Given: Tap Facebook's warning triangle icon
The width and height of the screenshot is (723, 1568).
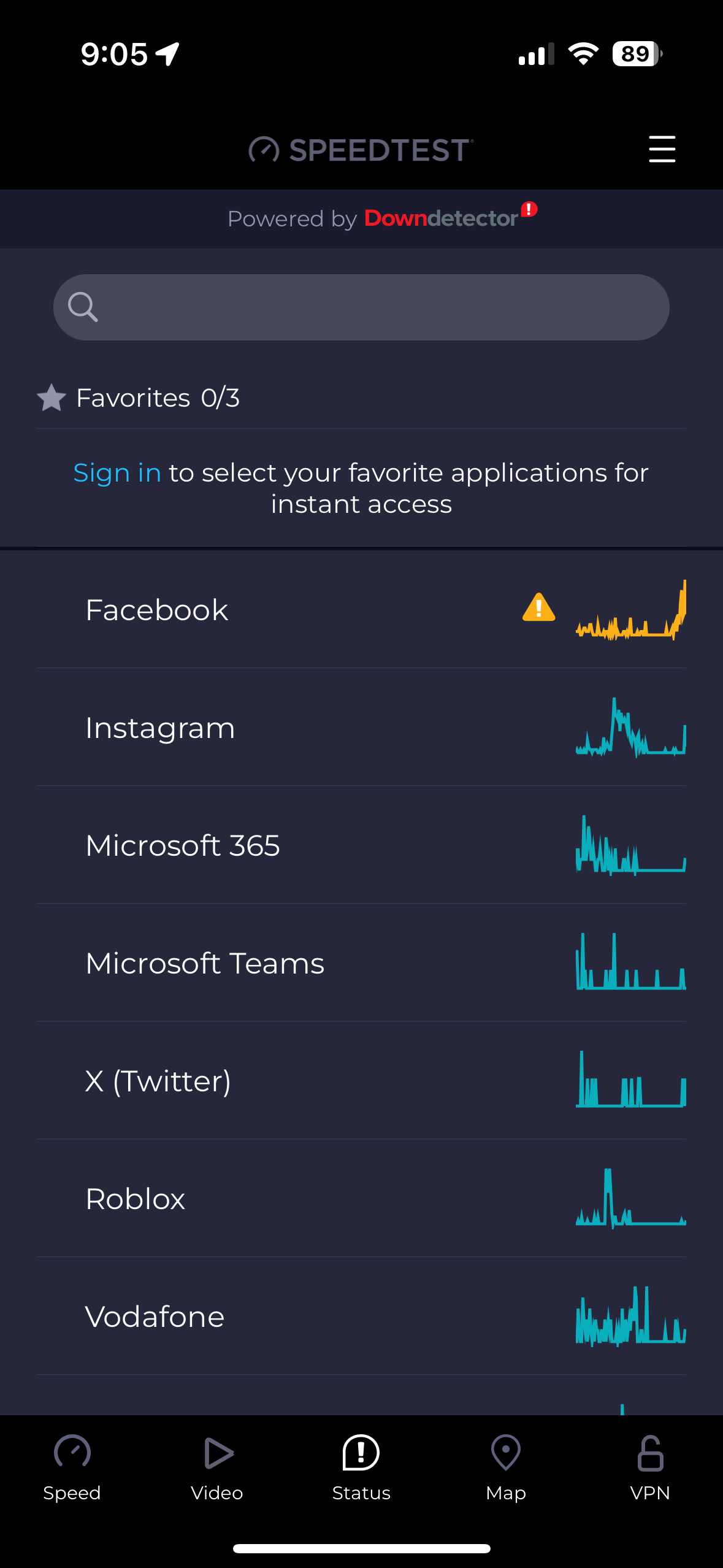Looking at the screenshot, I should (538, 607).
